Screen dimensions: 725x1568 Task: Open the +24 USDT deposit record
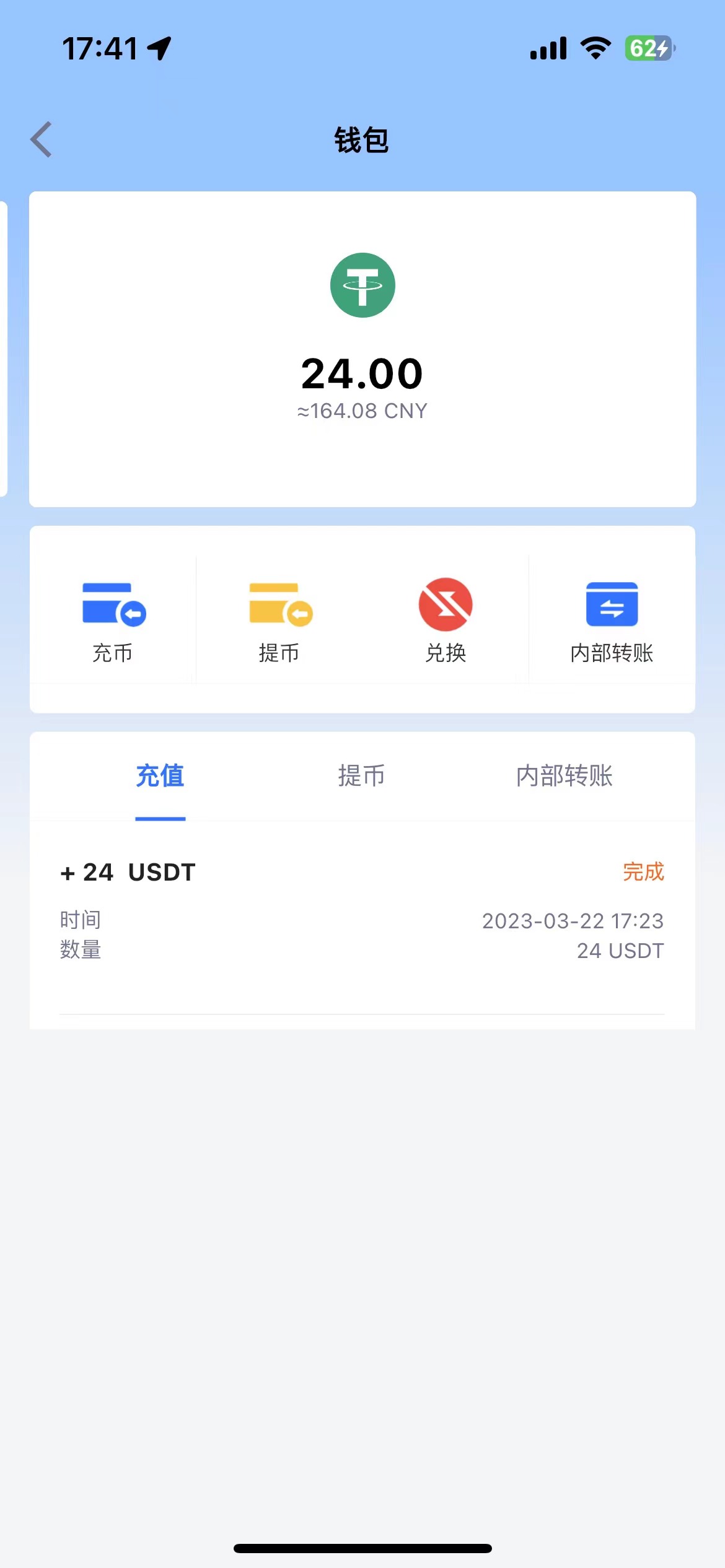tap(362, 910)
